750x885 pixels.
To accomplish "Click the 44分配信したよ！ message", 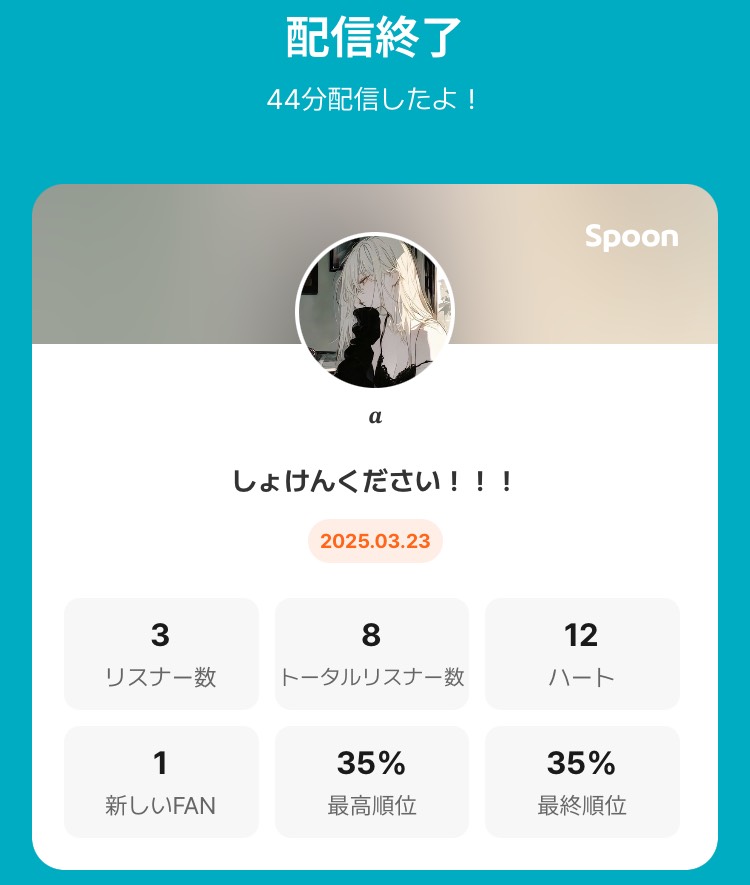I will click(375, 99).
